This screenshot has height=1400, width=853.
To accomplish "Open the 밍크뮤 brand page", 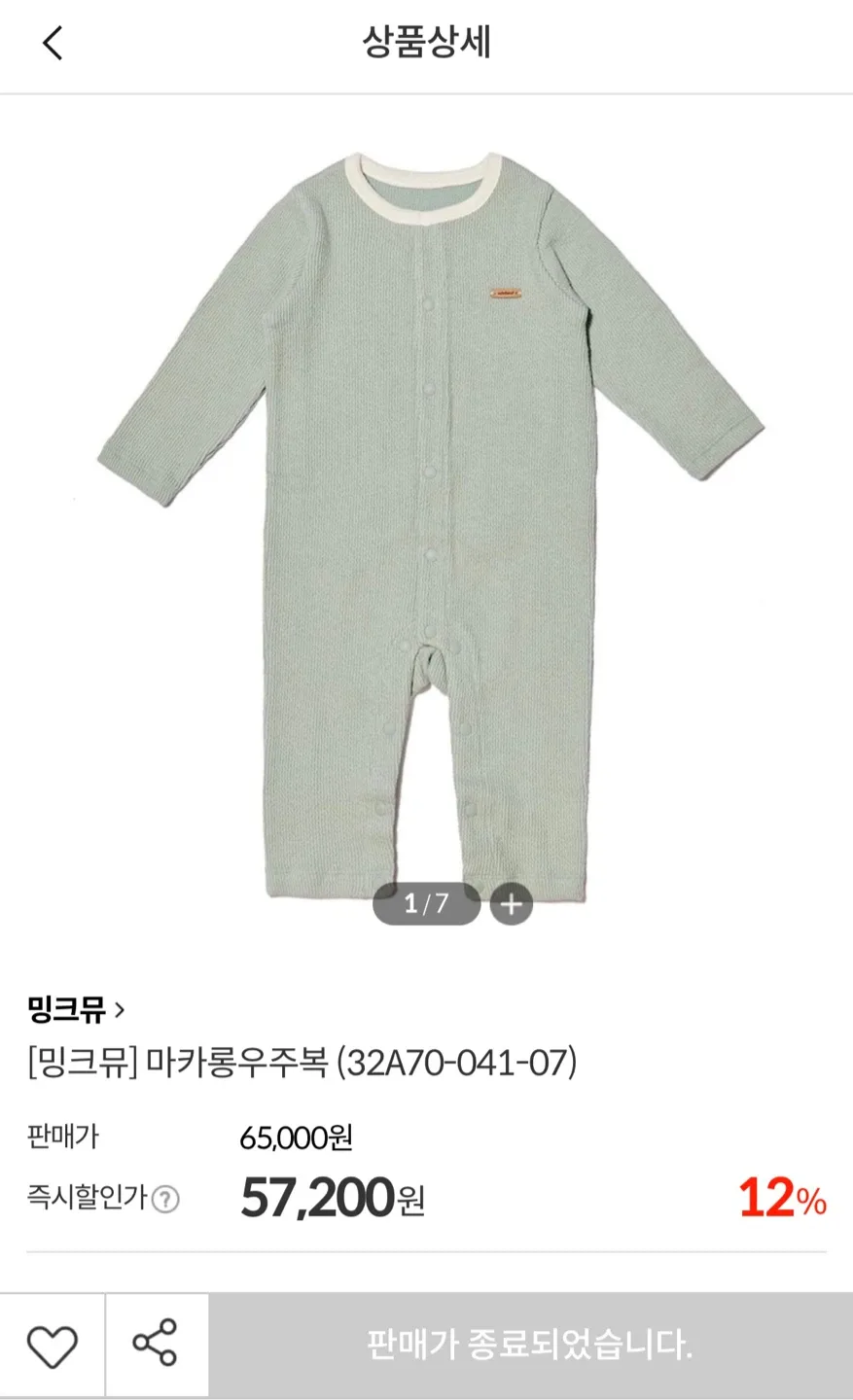I will click(x=77, y=1010).
